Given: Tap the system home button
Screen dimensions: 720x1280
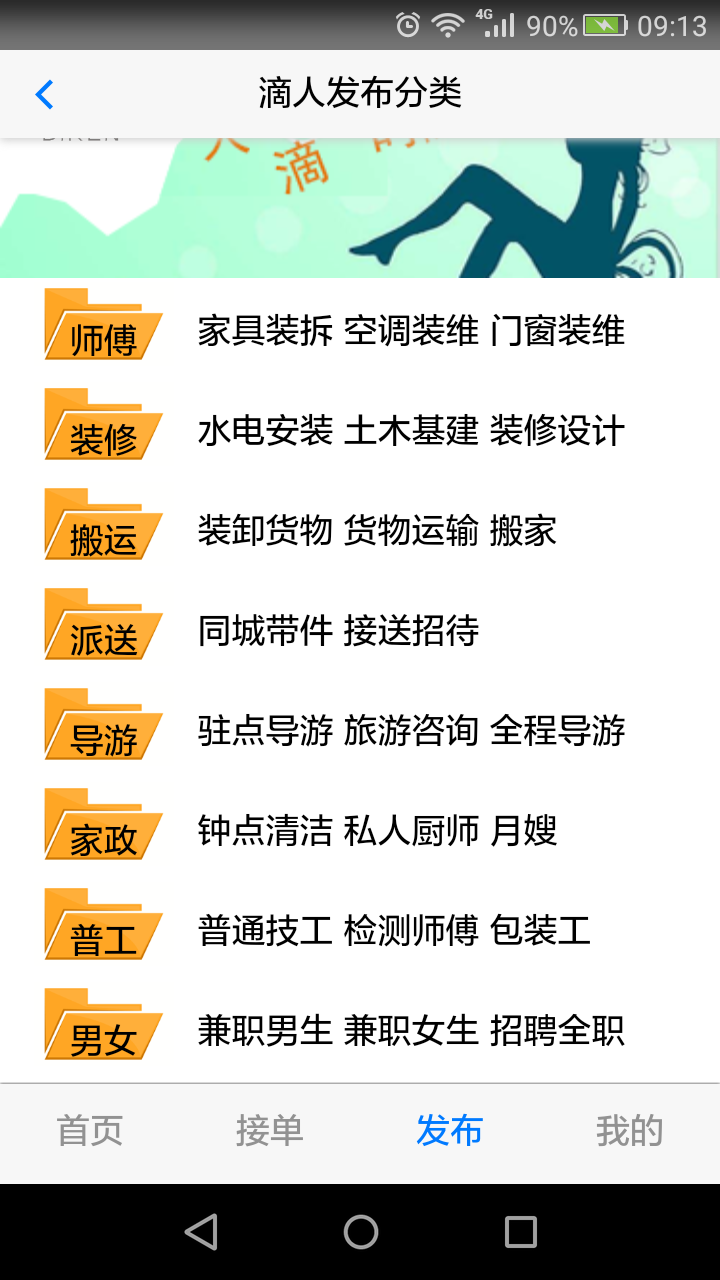Looking at the screenshot, I should click(x=360, y=1232).
